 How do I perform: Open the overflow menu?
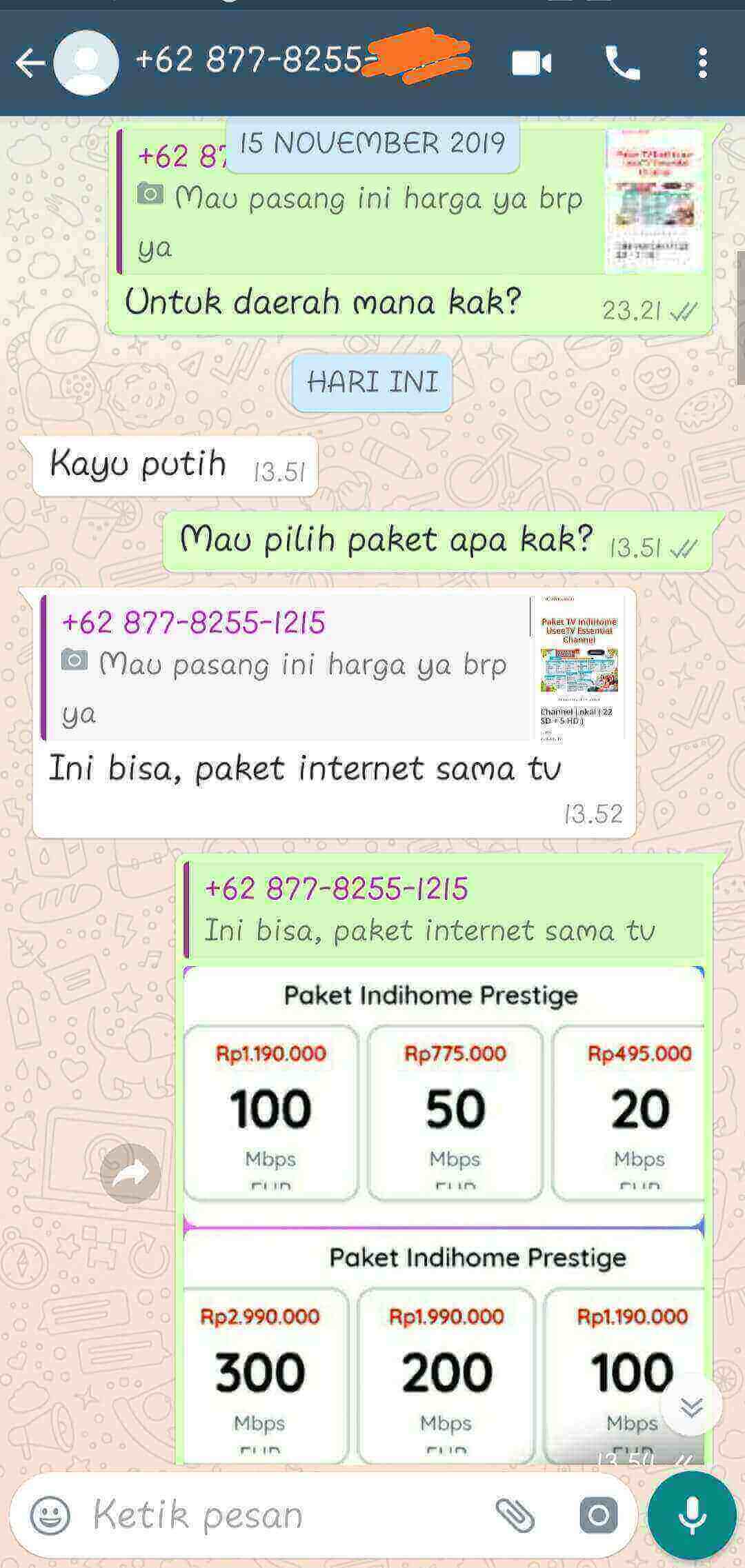(702, 63)
